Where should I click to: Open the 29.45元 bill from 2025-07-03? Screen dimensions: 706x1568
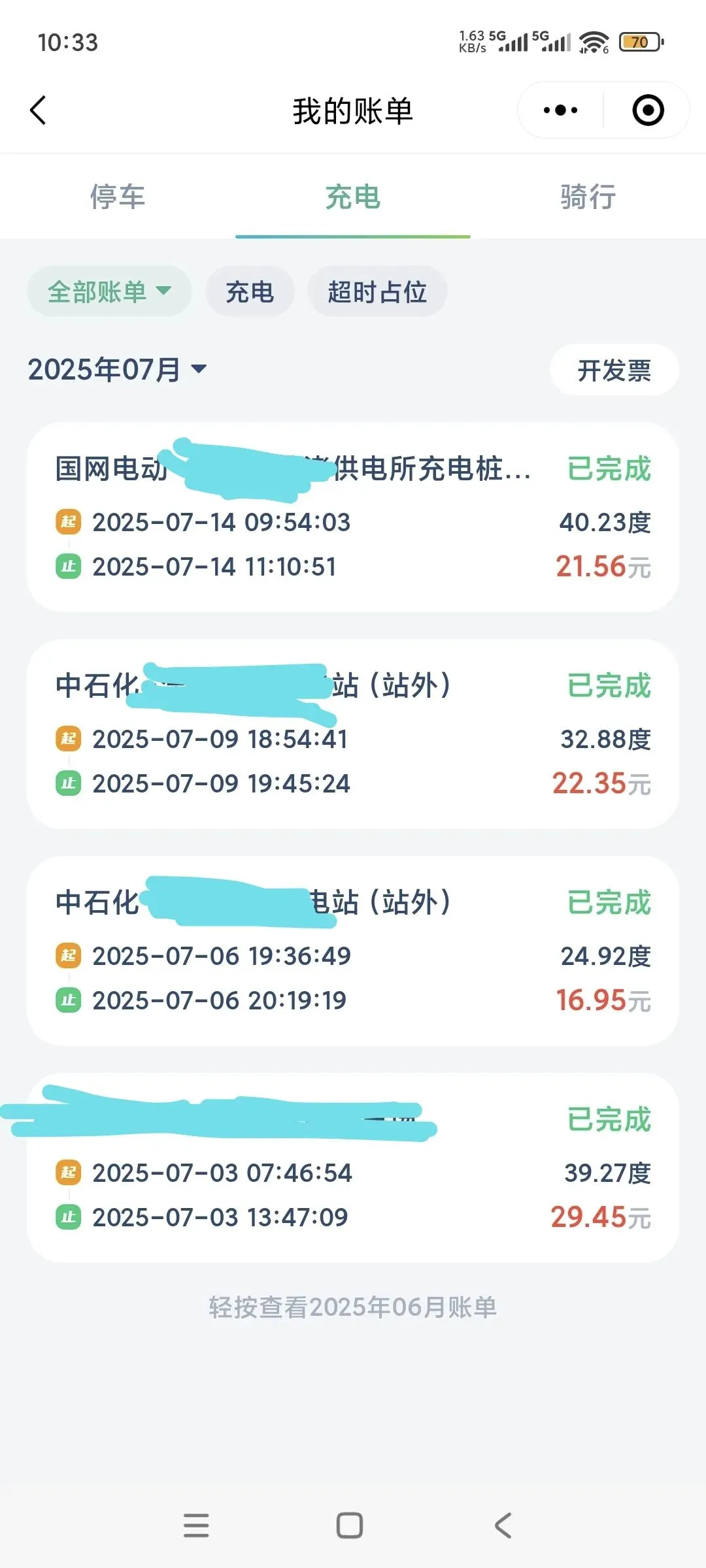tap(353, 1168)
